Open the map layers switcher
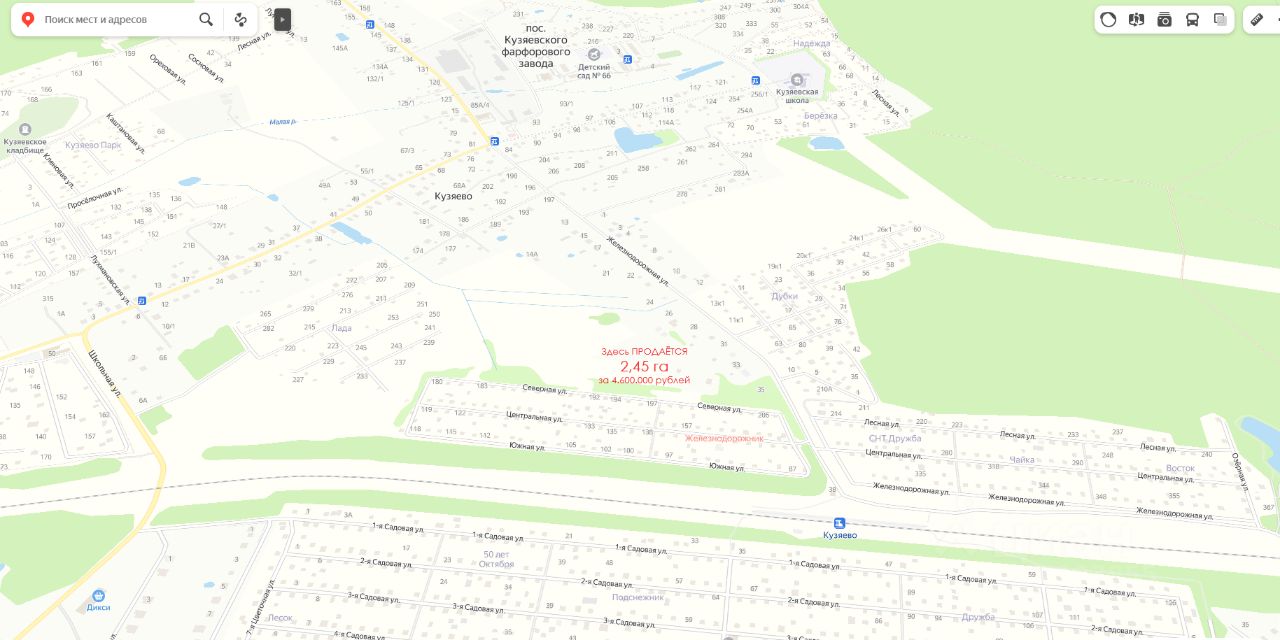This screenshot has width=1280, height=640. click(1220, 19)
